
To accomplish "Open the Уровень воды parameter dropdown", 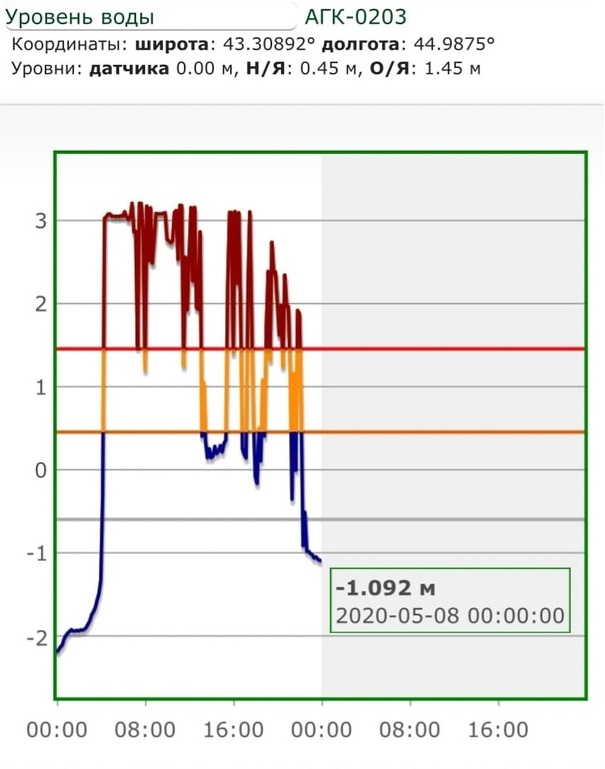I will (x=149, y=17).
